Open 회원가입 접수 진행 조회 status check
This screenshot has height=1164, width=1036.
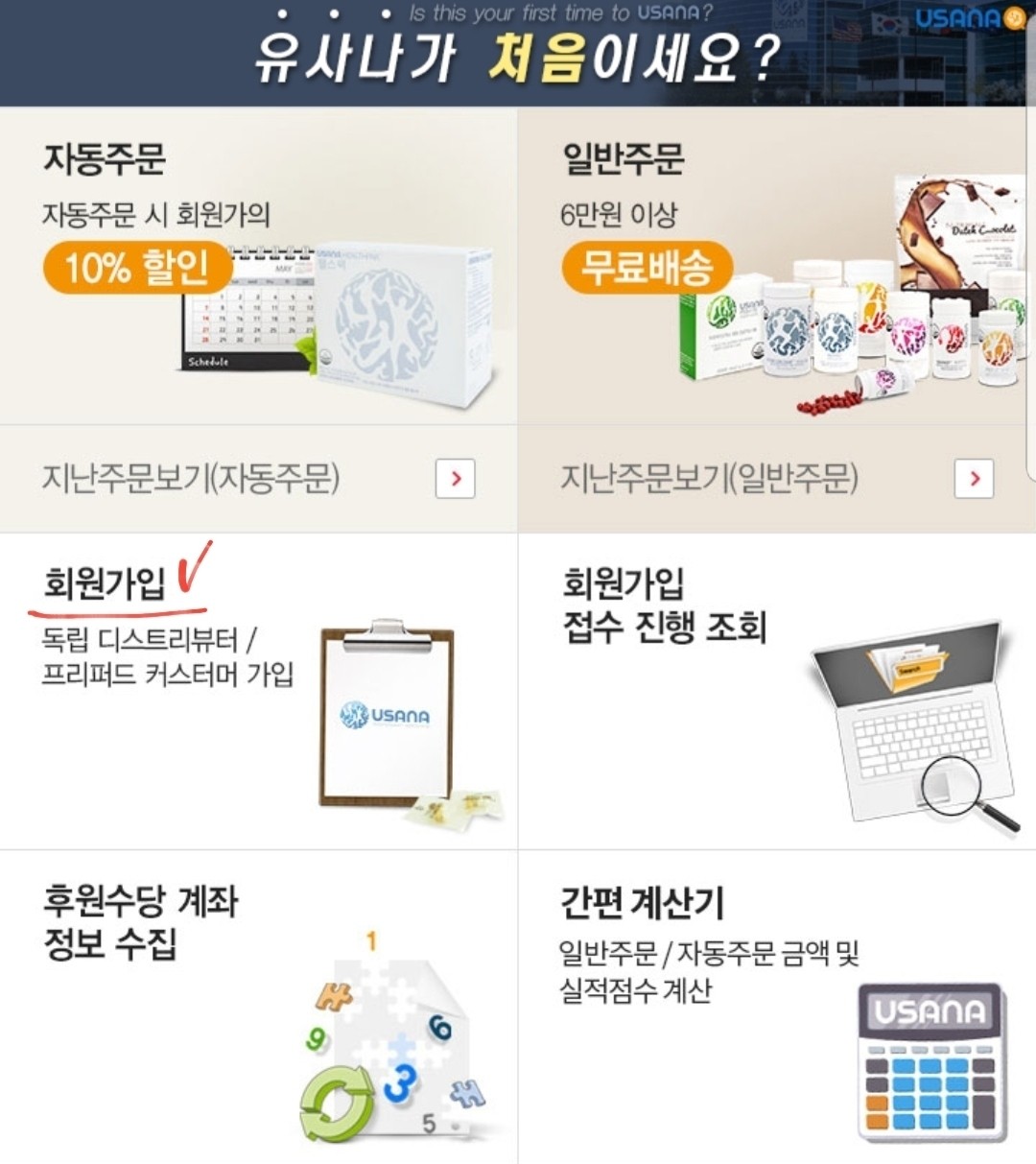pyautogui.click(x=776, y=691)
